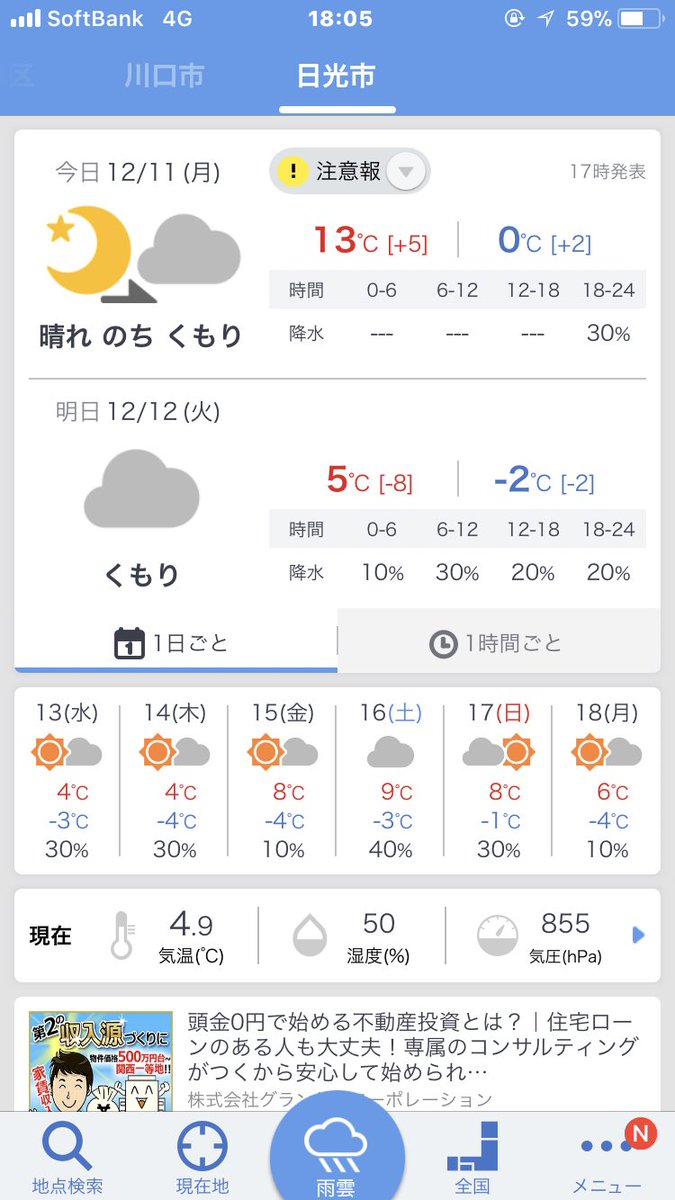Show more current conditions with blue arrow
The width and height of the screenshot is (675, 1200).
pyautogui.click(x=639, y=935)
